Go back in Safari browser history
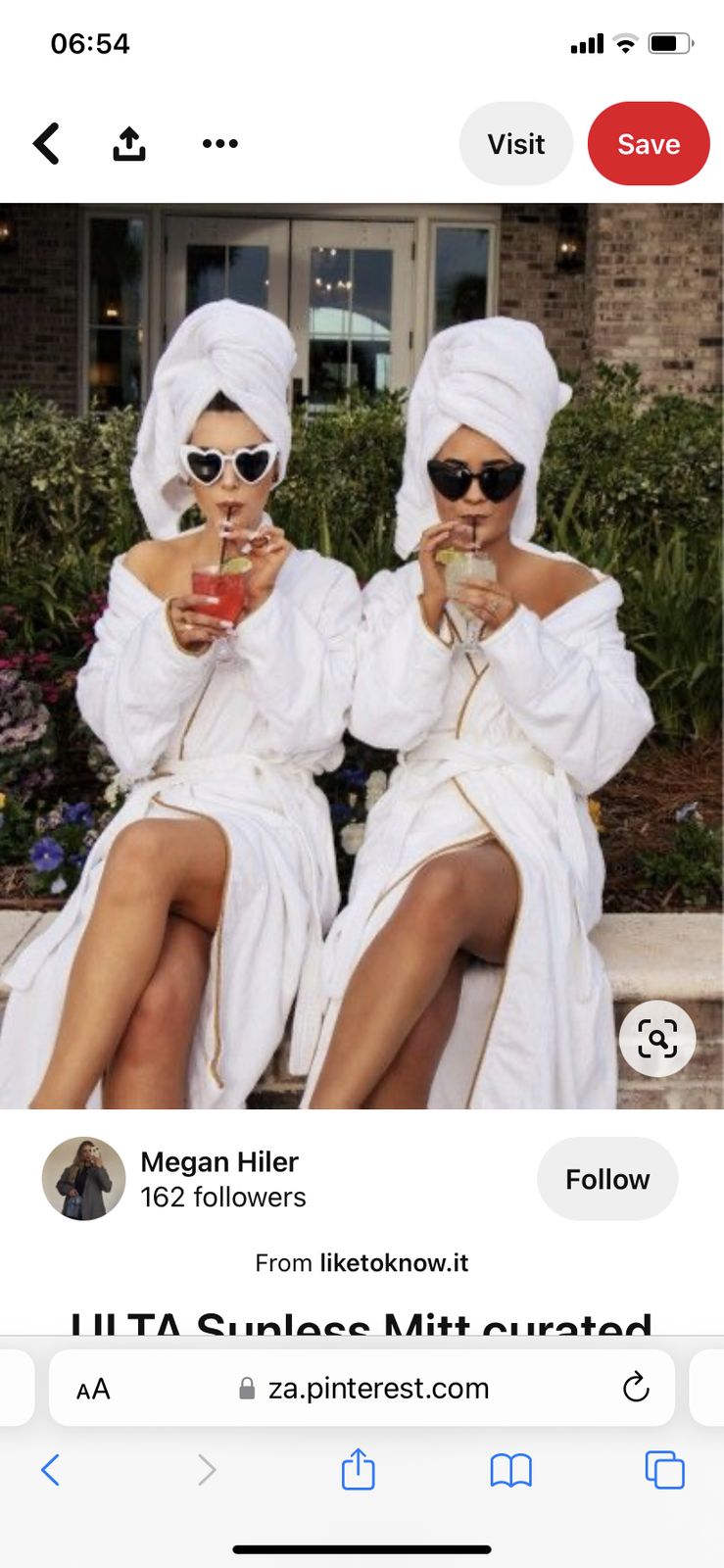Image resolution: width=724 pixels, height=1568 pixels. 51,1470
